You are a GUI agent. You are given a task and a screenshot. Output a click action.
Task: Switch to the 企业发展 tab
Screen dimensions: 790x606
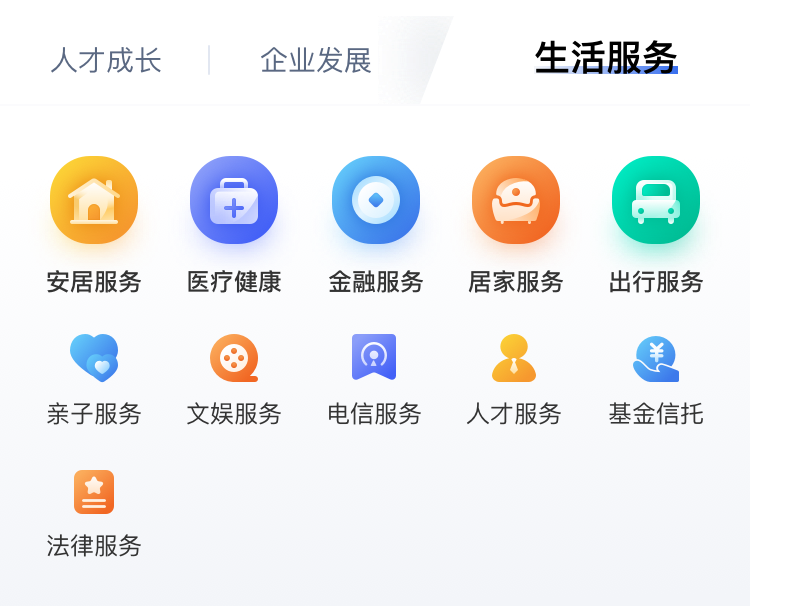(x=315, y=60)
